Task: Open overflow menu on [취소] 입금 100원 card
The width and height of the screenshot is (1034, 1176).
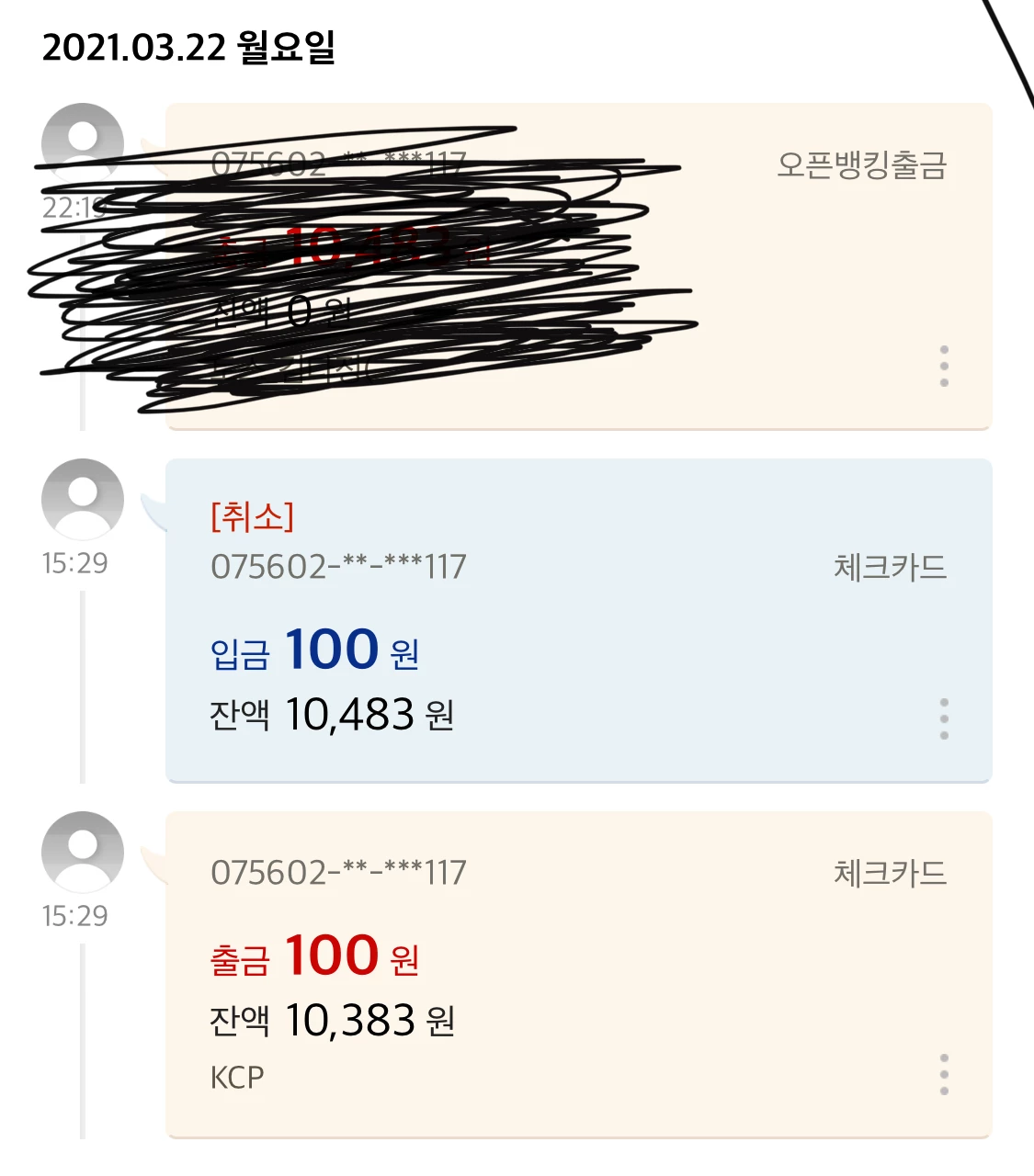Action: tap(944, 718)
